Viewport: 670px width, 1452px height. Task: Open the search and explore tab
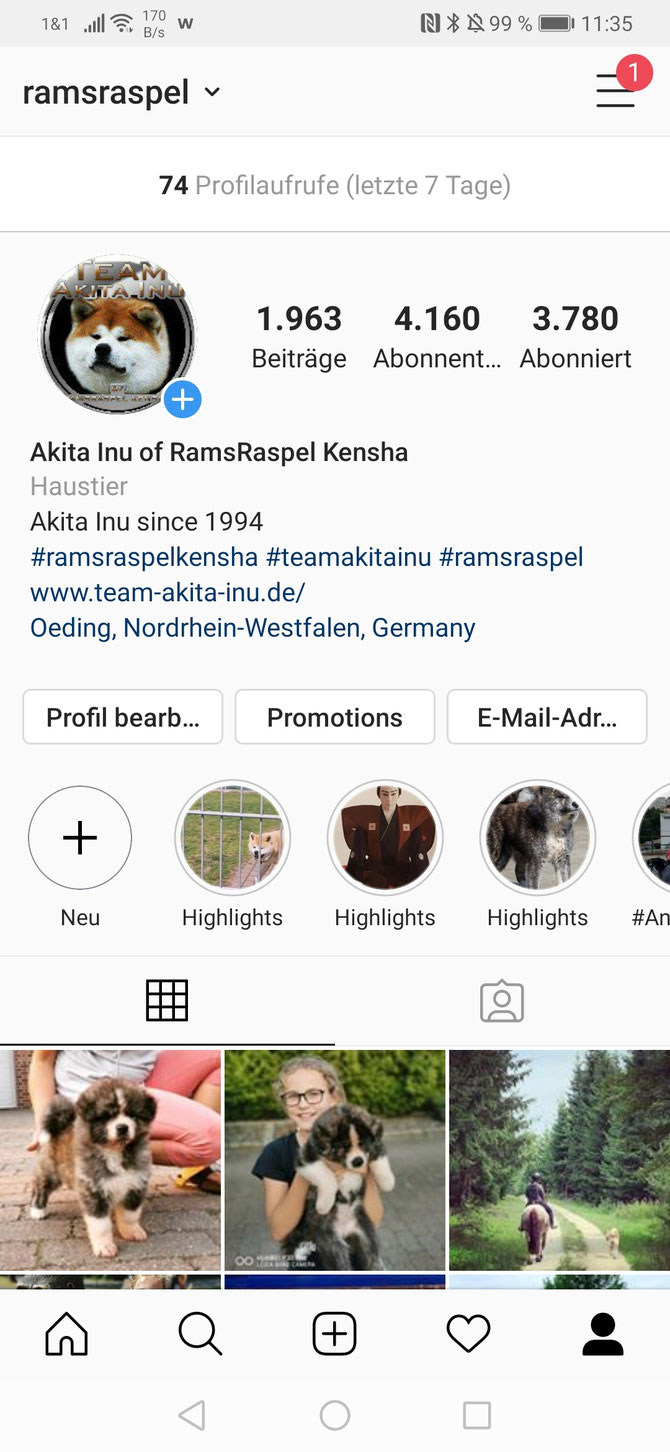[x=200, y=1334]
